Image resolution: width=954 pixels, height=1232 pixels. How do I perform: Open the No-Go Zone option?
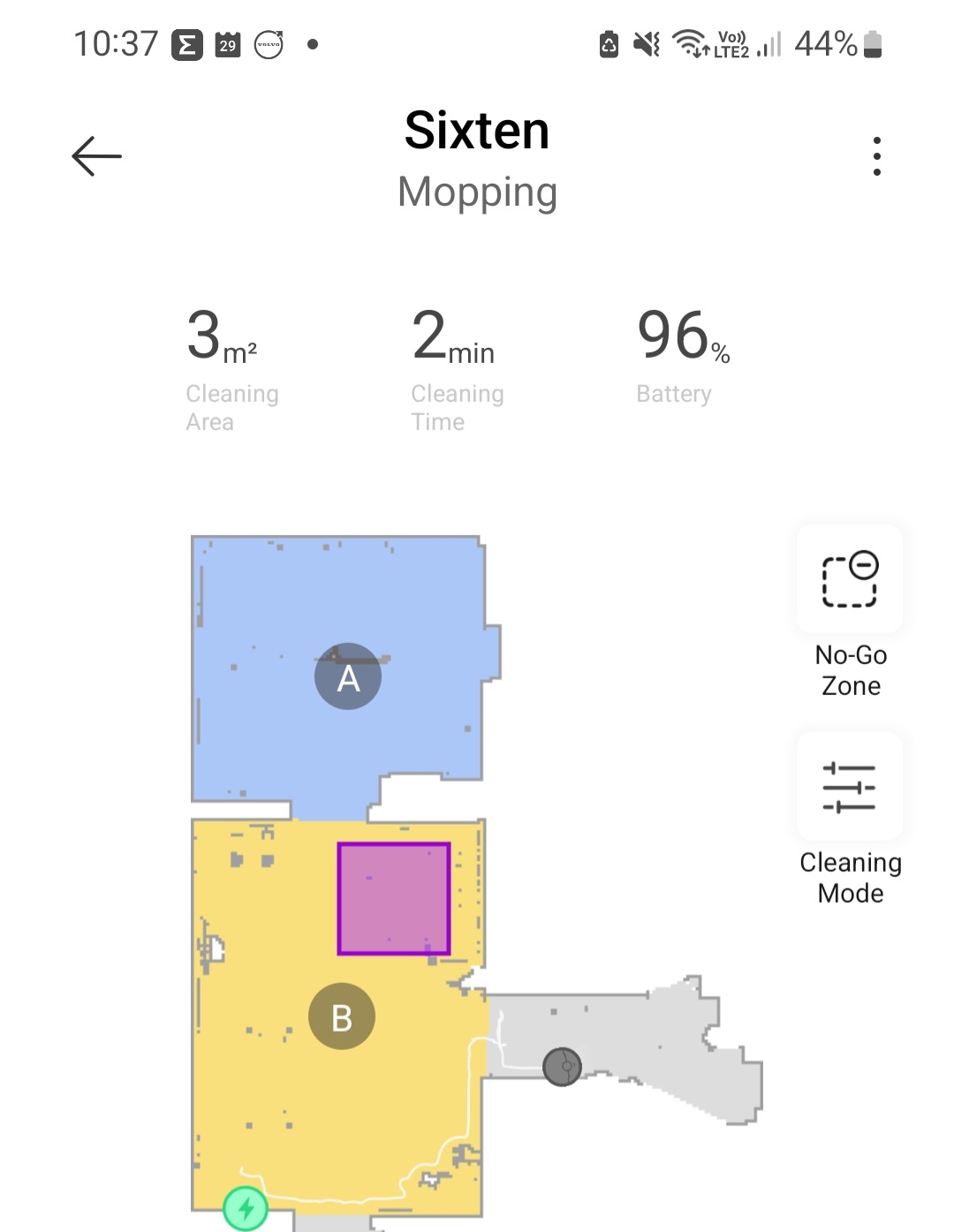[850, 580]
